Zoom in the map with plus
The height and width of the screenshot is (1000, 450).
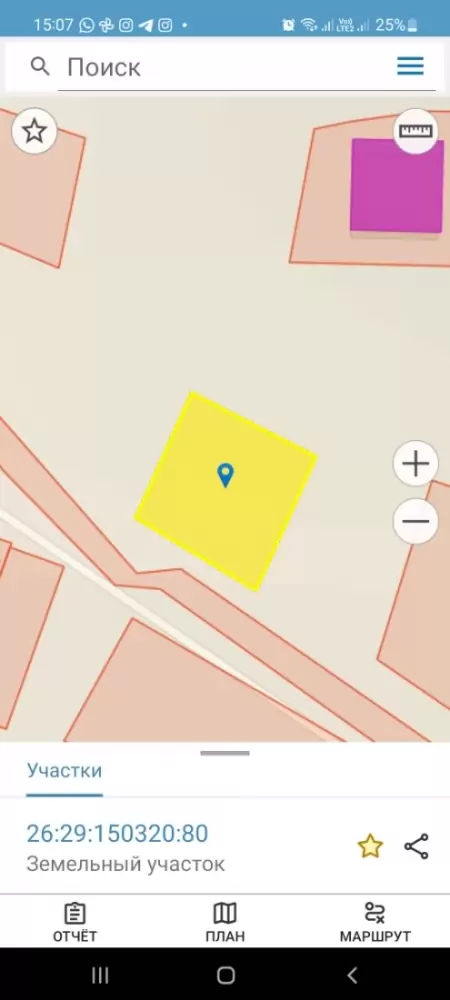coord(416,464)
